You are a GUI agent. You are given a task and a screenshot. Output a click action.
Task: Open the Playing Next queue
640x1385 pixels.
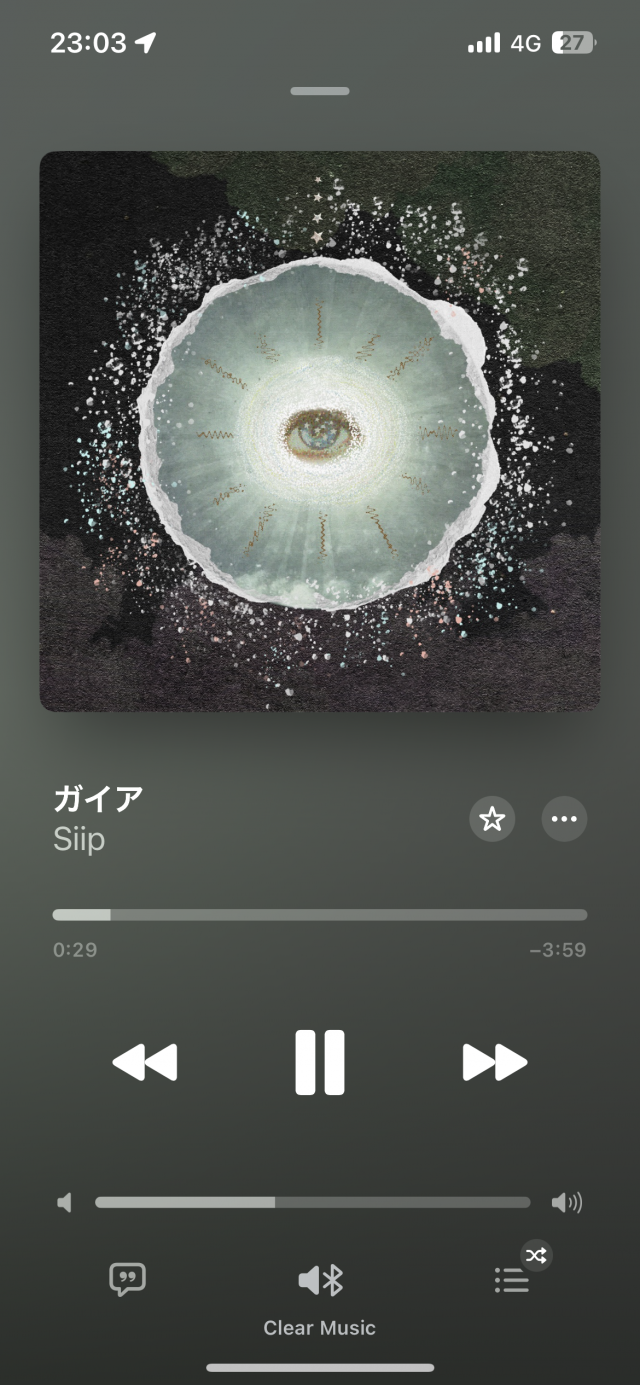(512, 1281)
